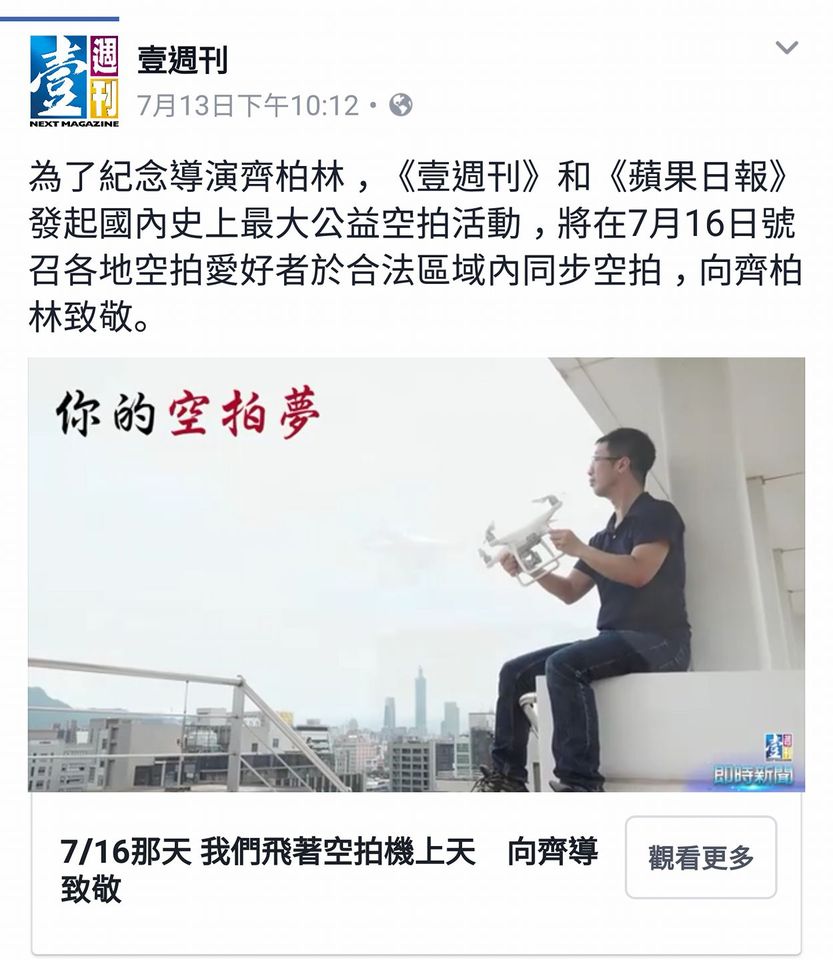Open the 你的空拍夢 video preview

tap(416, 575)
